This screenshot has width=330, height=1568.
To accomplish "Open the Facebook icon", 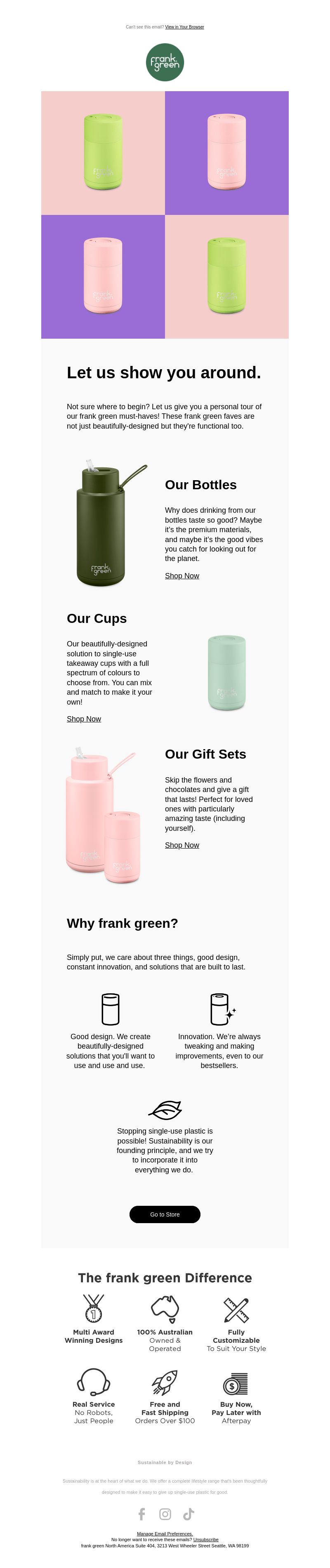I will pos(142,1514).
